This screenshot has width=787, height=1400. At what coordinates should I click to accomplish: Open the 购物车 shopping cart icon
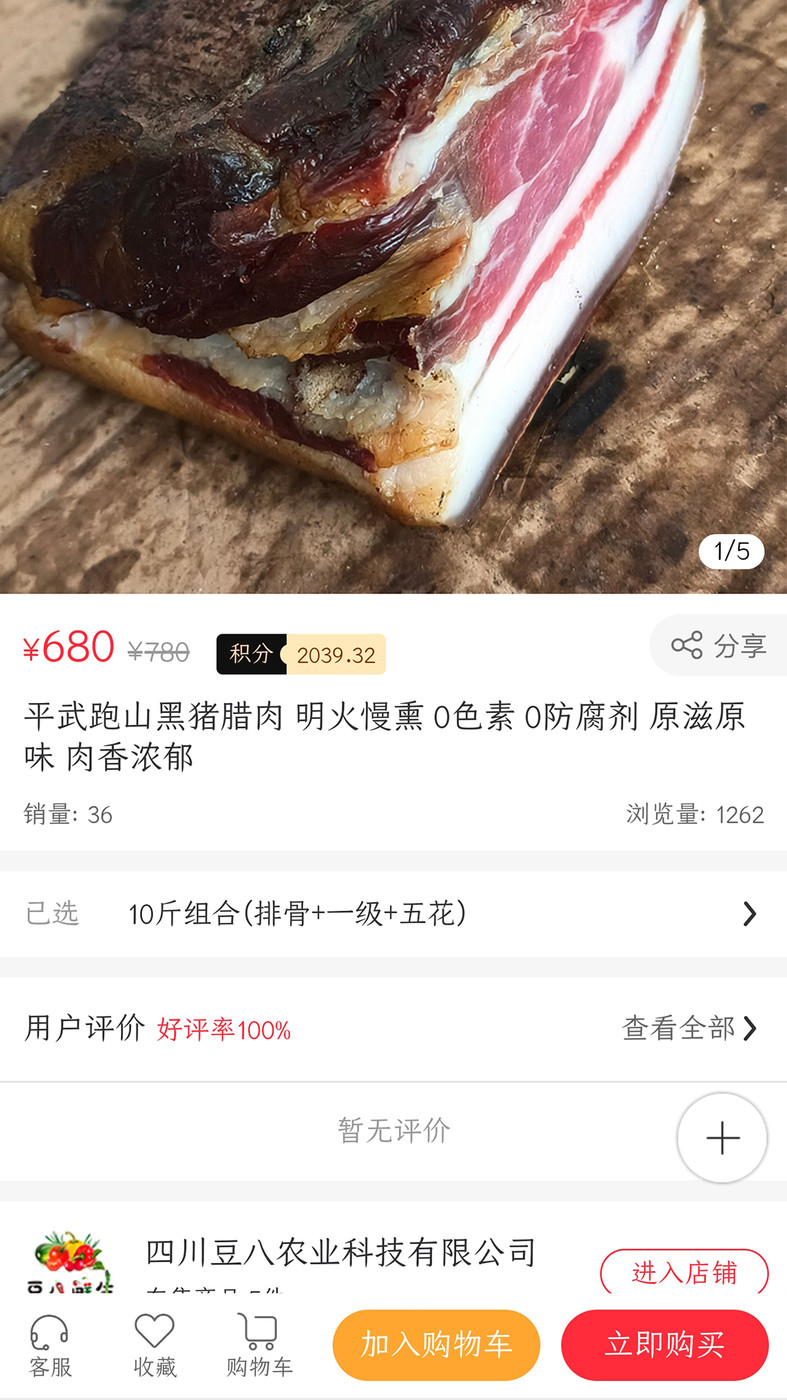258,1343
